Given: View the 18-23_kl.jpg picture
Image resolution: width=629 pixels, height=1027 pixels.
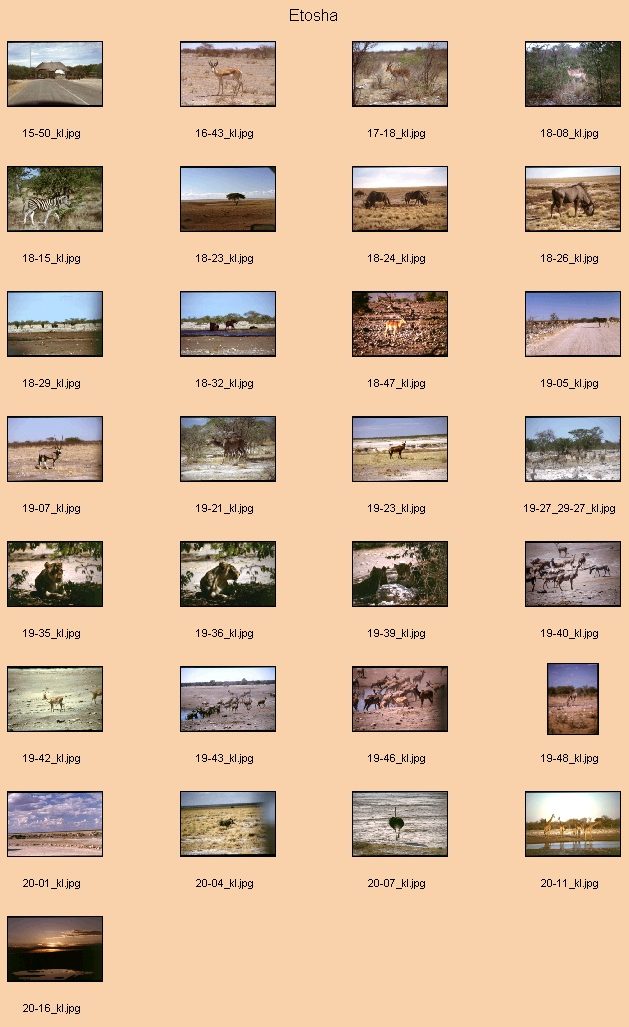Looking at the screenshot, I should click(228, 199).
